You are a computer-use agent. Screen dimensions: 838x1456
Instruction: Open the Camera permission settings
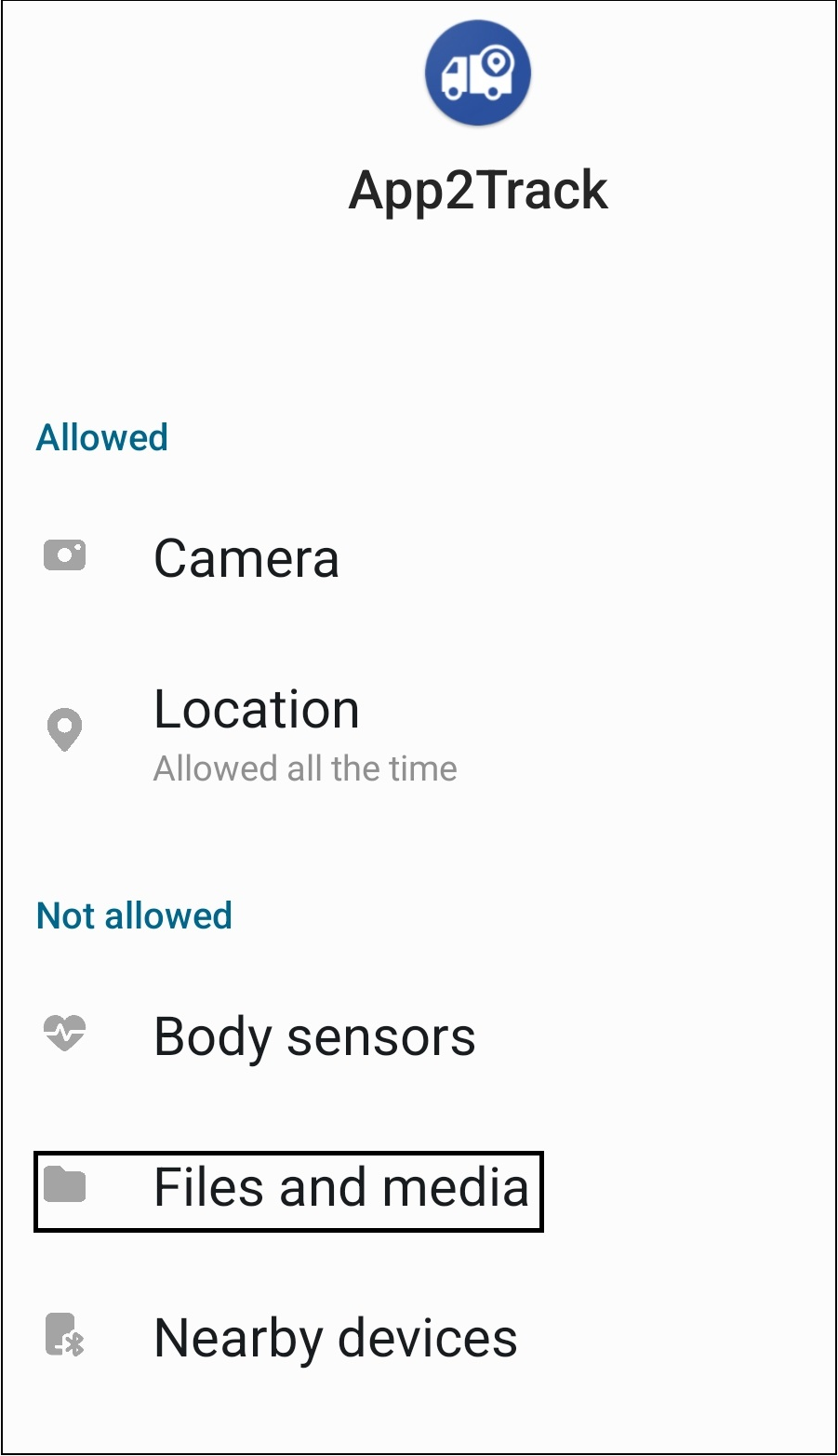(x=419, y=558)
